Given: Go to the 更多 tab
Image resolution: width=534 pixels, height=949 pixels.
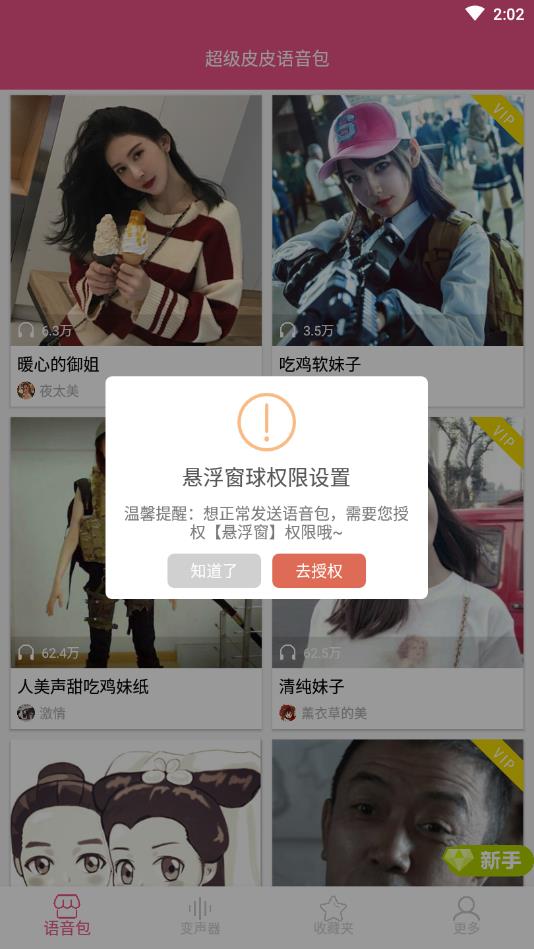Looking at the screenshot, I should (x=467, y=916).
